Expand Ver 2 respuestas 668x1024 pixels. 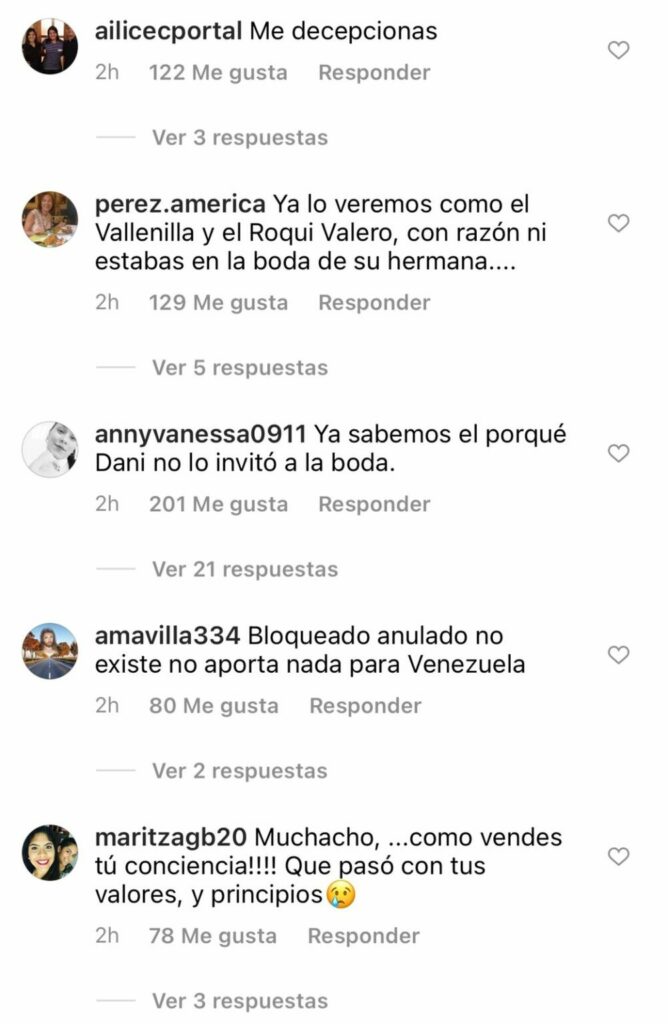point(239,771)
